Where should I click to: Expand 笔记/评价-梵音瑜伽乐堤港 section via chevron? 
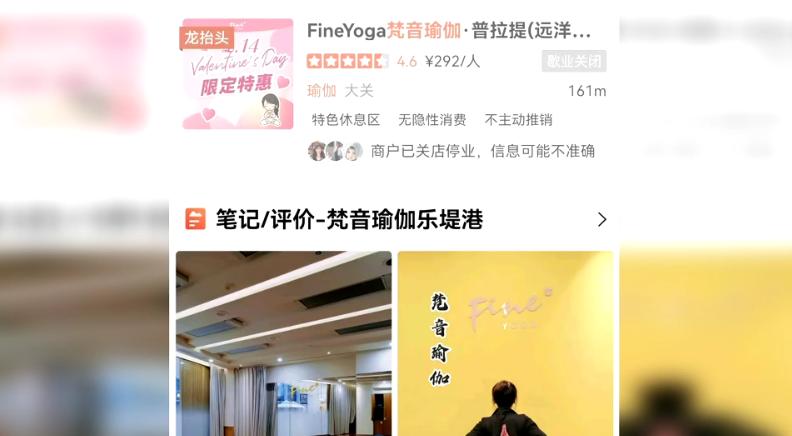click(x=601, y=220)
